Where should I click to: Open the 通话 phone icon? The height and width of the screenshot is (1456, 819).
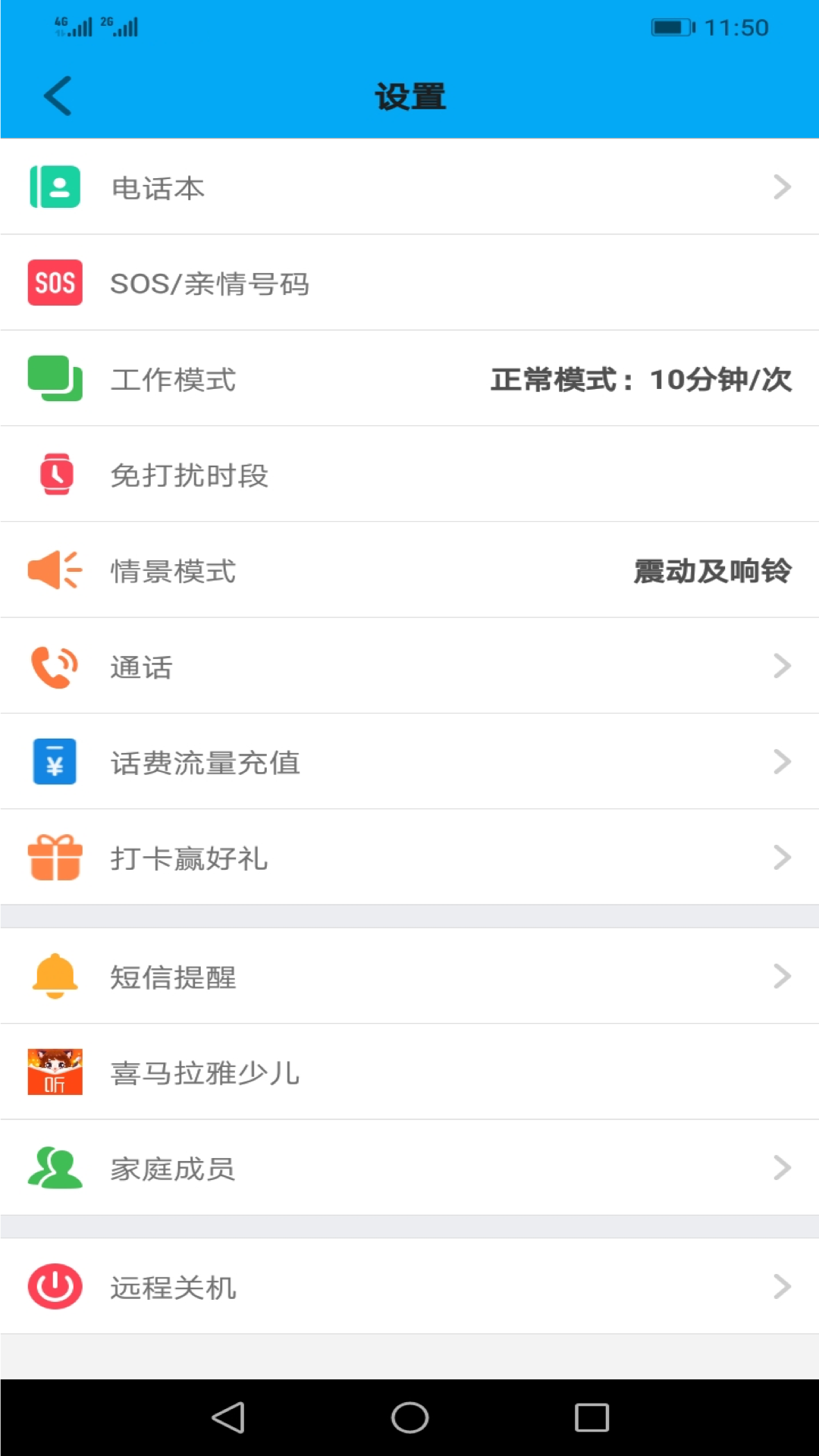(x=54, y=666)
